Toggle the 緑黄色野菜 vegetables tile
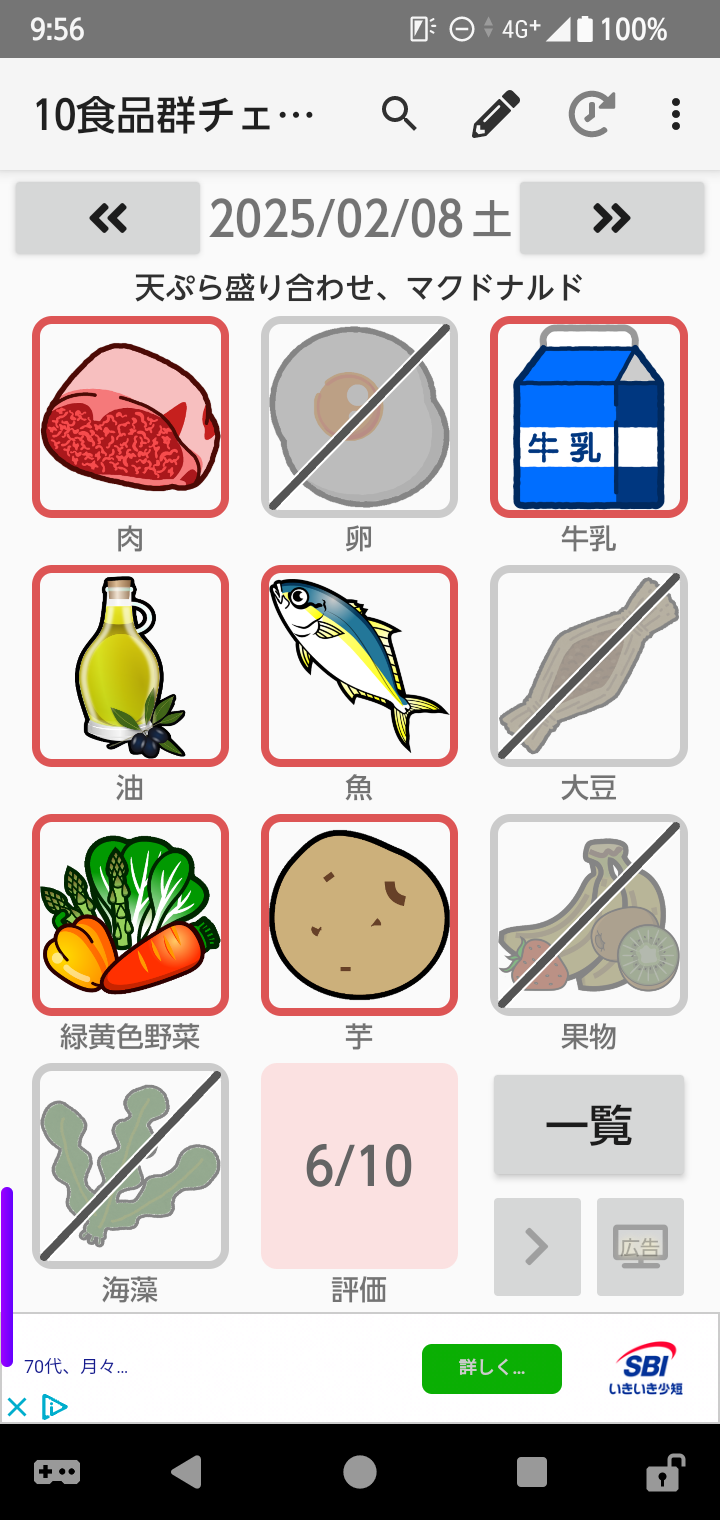This screenshot has width=720, height=1520. pyautogui.click(x=130, y=915)
